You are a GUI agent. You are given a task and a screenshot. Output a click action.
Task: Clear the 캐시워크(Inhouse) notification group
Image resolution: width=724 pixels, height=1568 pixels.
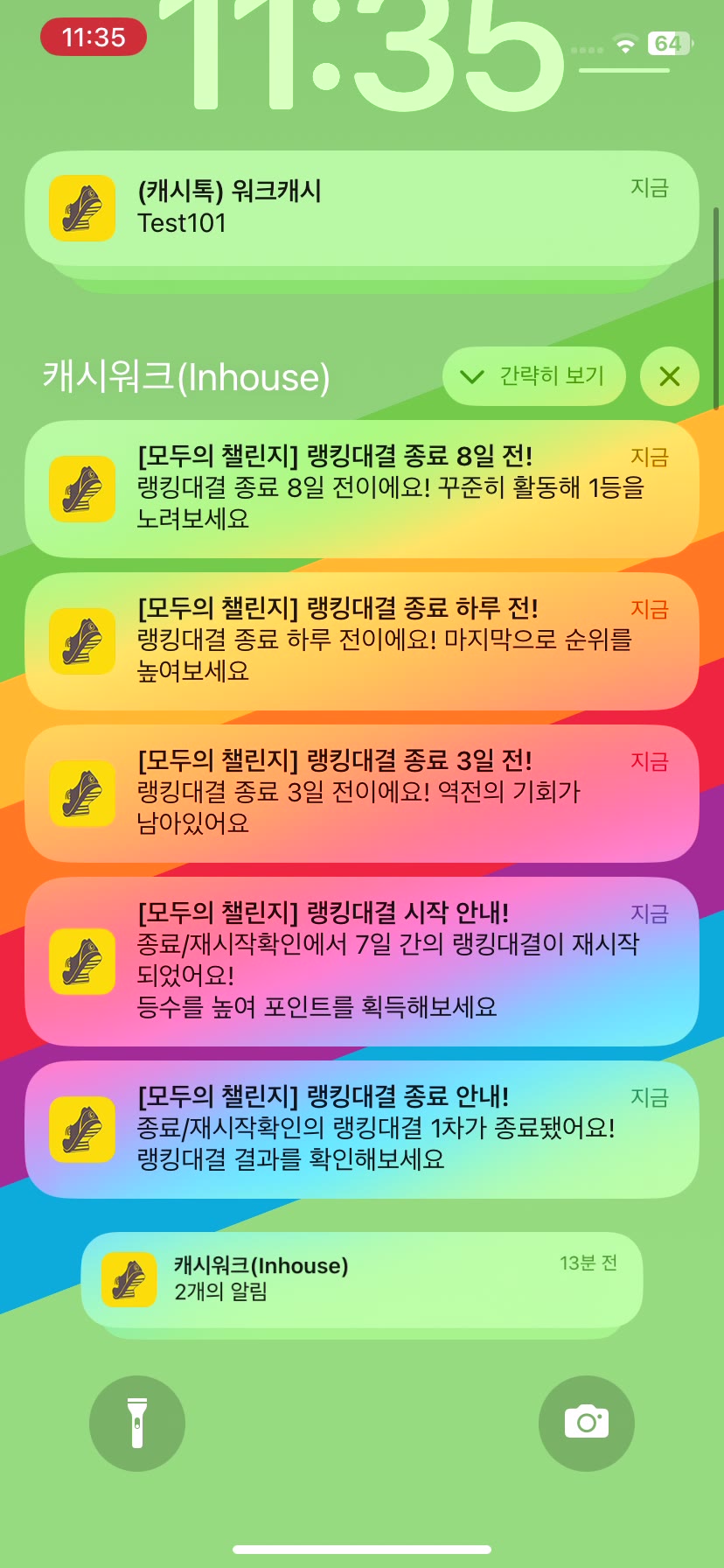point(669,376)
